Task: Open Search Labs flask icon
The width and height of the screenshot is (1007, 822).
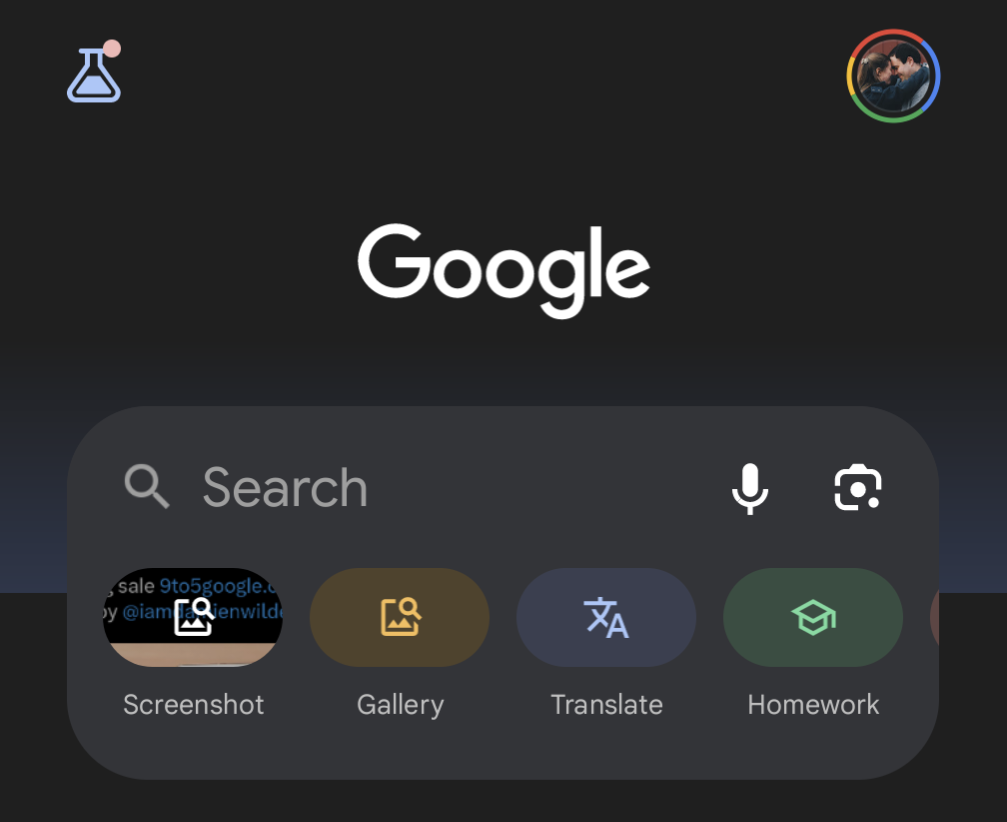Action: [x=94, y=75]
